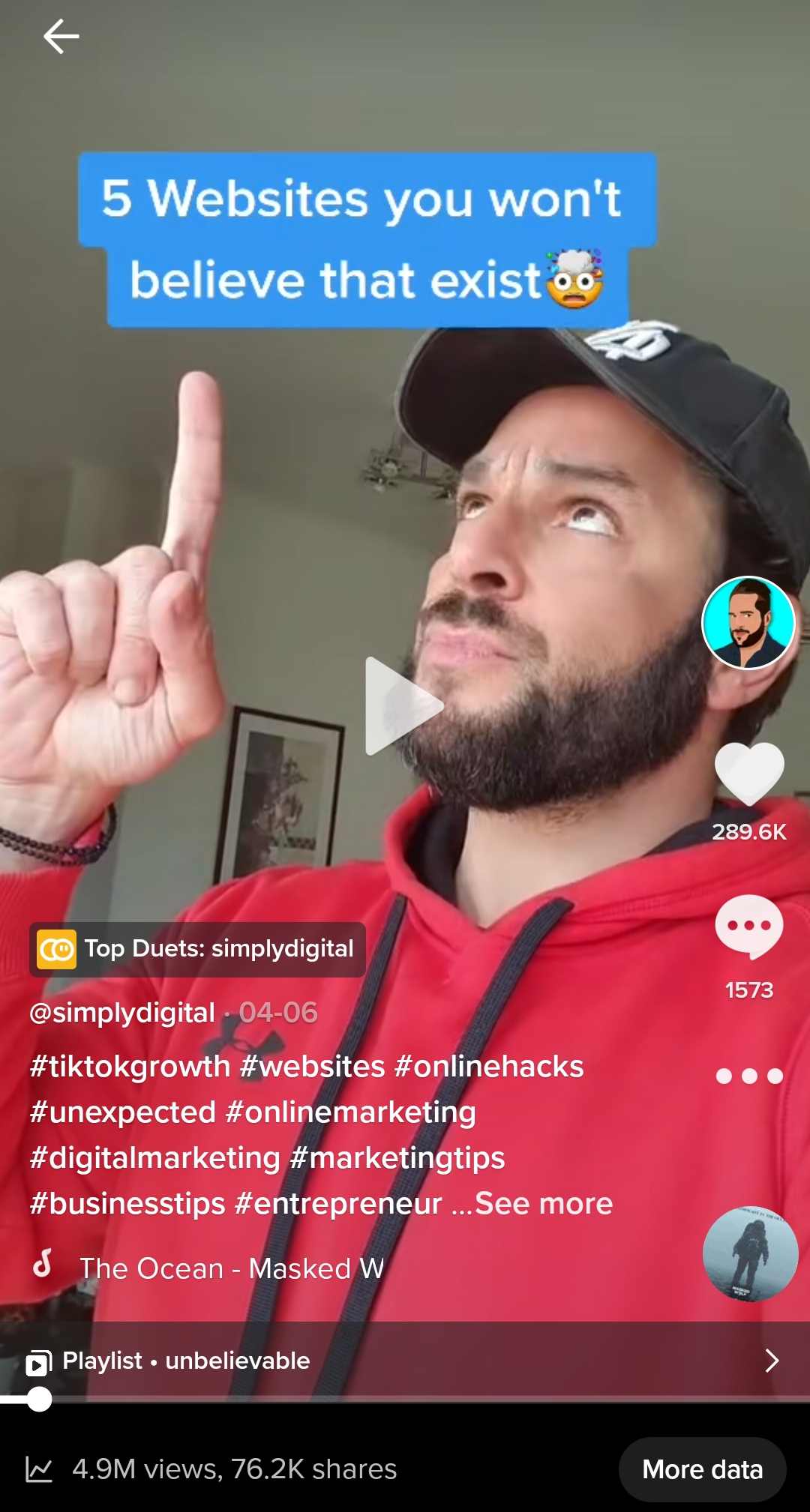Tap the Top Duets: simplydigital chip
This screenshot has height=1512, width=810.
[x=197, y=949]
